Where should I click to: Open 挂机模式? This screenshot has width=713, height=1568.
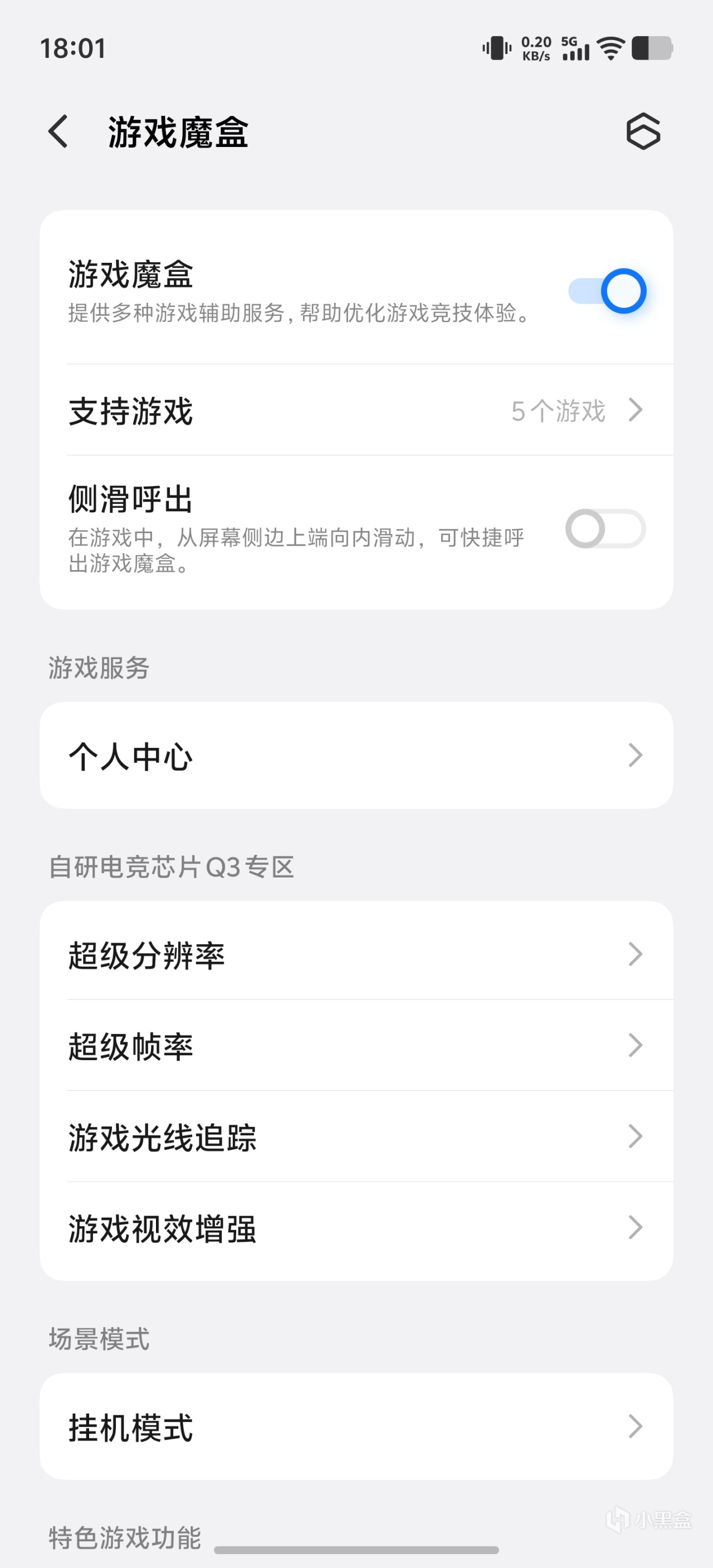tap(356, 1426)
